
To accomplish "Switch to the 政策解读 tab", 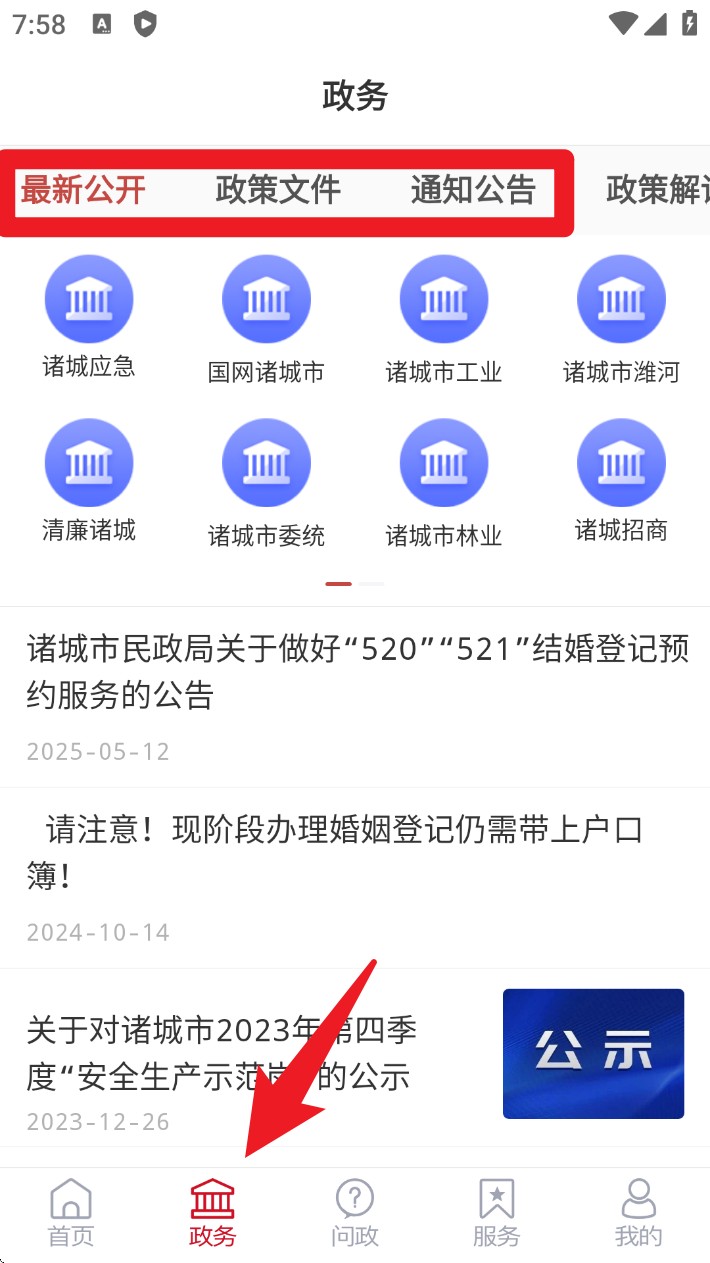I will tap(655, 190).
